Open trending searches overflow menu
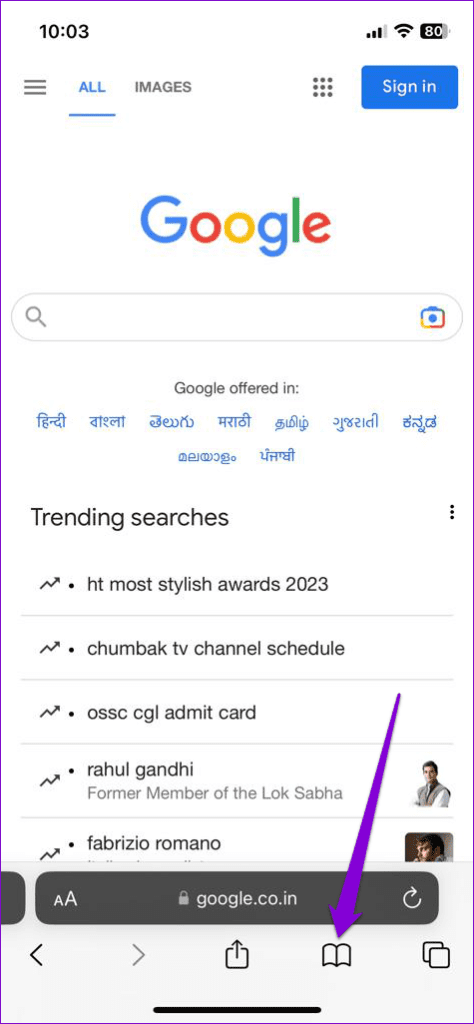The width and height of the screenshot is (474, 1024). tap(452, 513)
